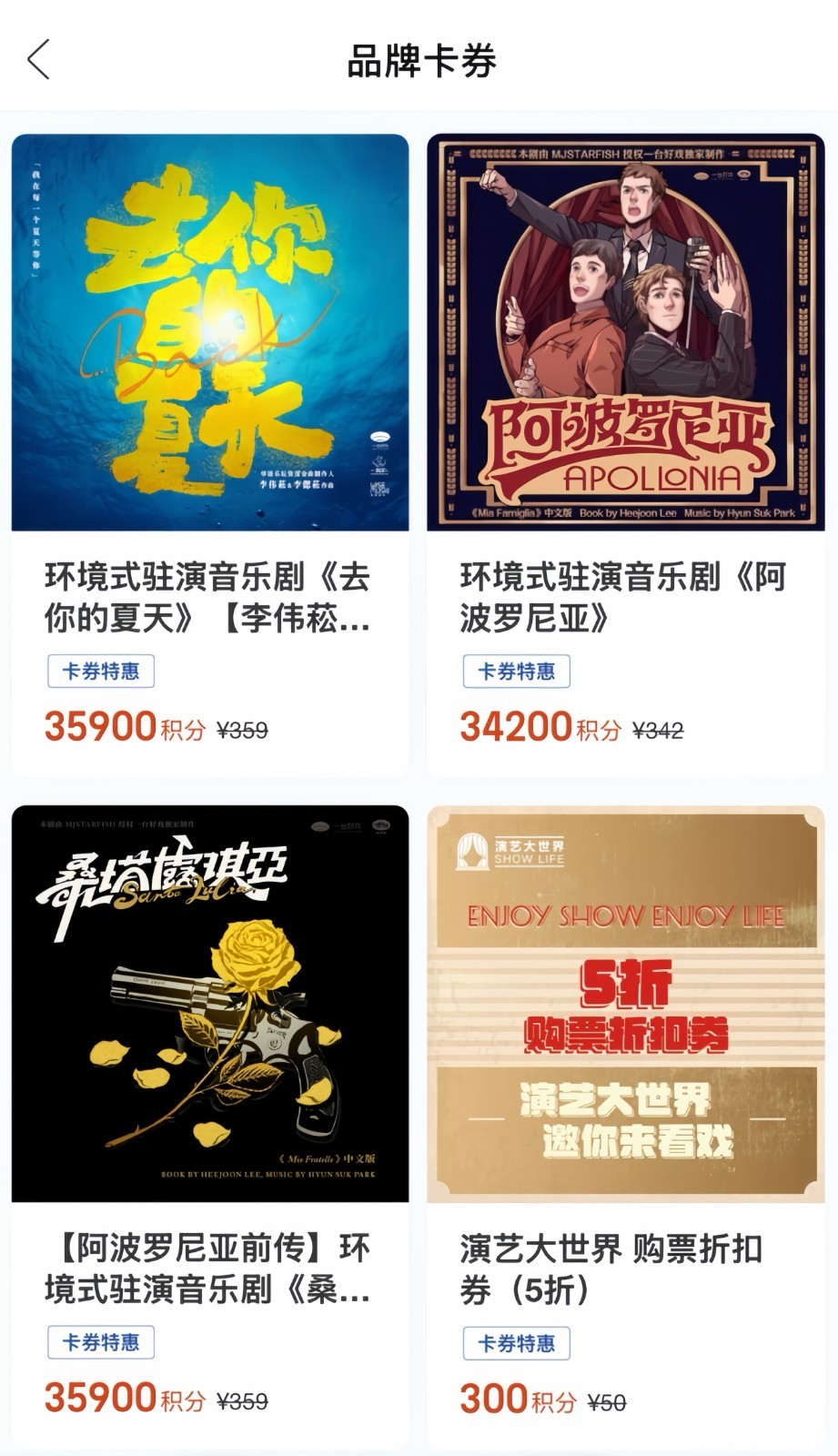Go back from 品牌卡券 page
The width and height of the screenshot is (838, 1456).
point(38,60)
